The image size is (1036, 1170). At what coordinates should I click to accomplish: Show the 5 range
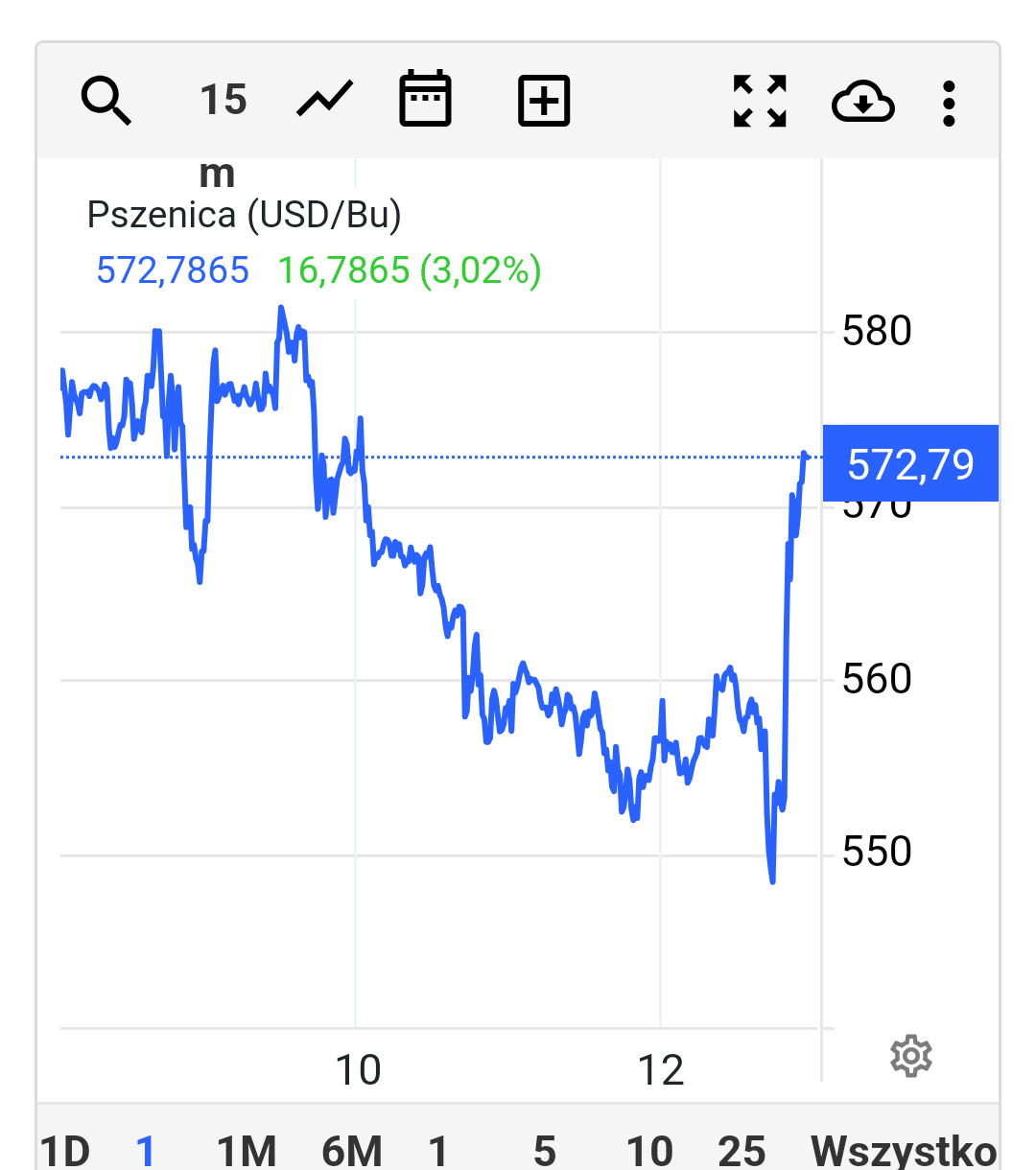tap(545, 1150)
